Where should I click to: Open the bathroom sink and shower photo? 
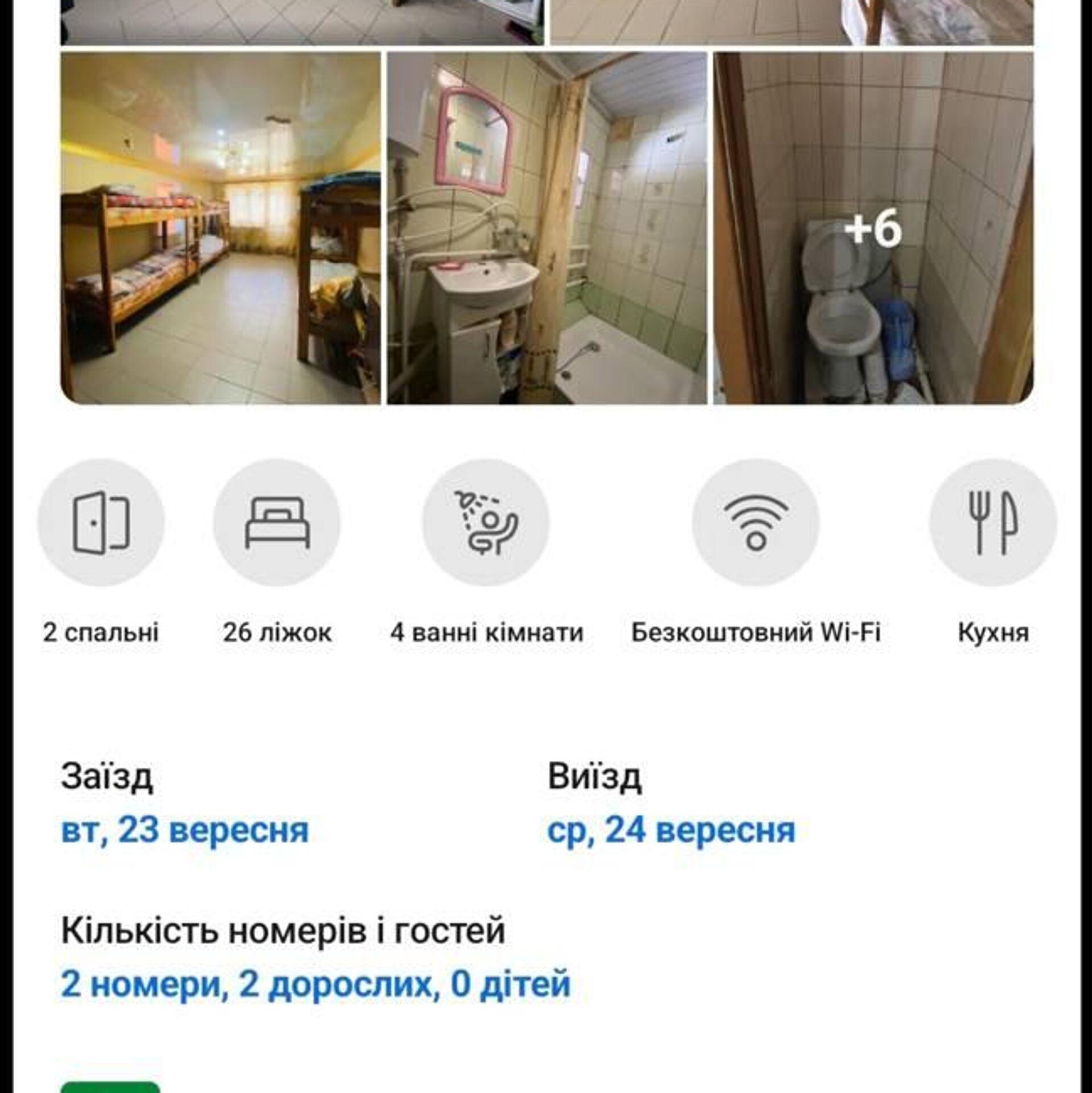[x=547, y=228]
